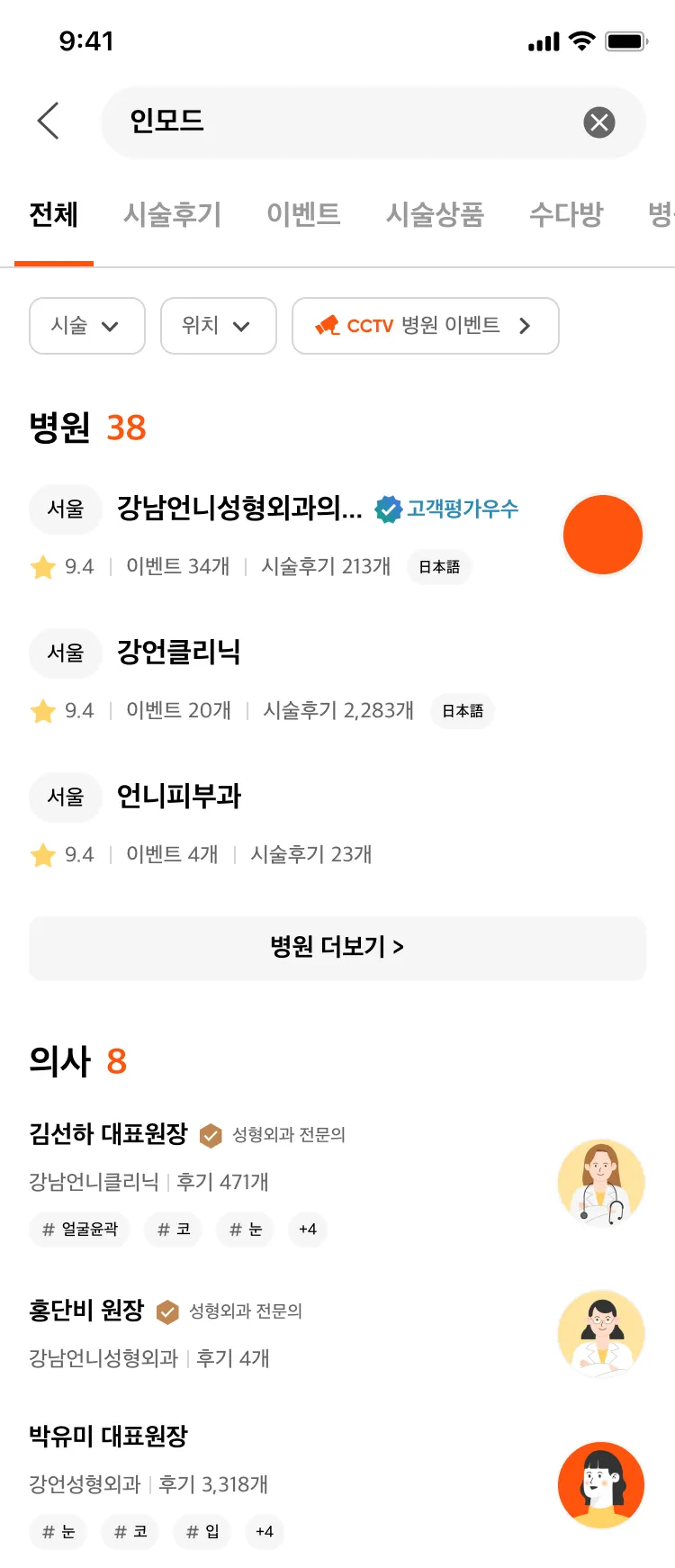Image resolution: width=675 pixels, height=1568 pixels.
Task: Select the 수다방 tab
Action: click(x=566, y=215)
